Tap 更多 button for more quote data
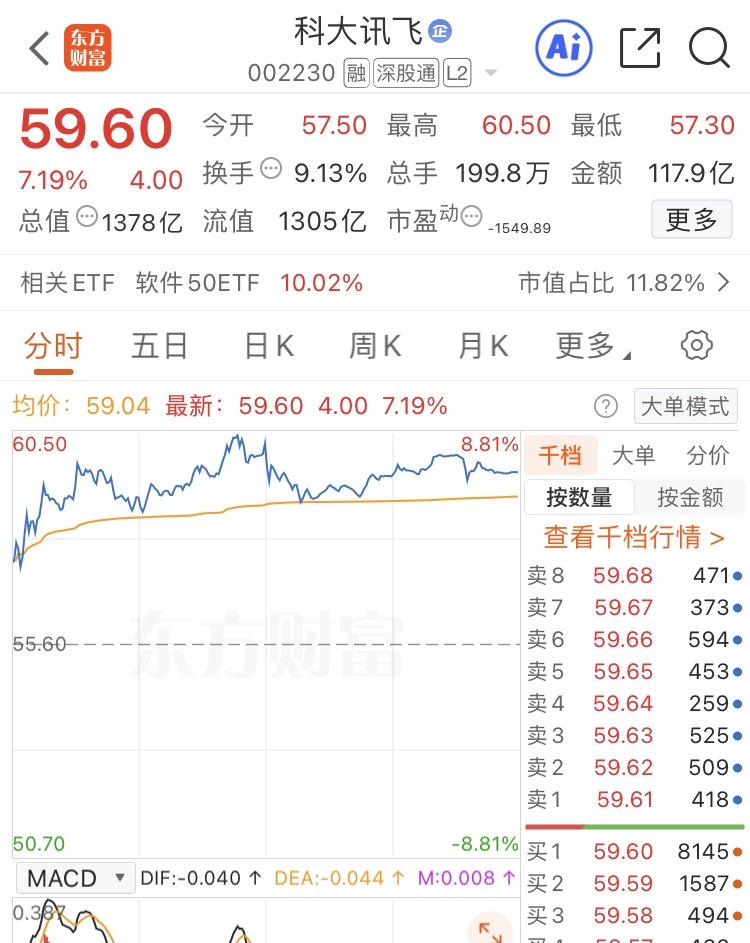Image resolution: width=750 pixels, height=943 pixels. pos(691,219)
